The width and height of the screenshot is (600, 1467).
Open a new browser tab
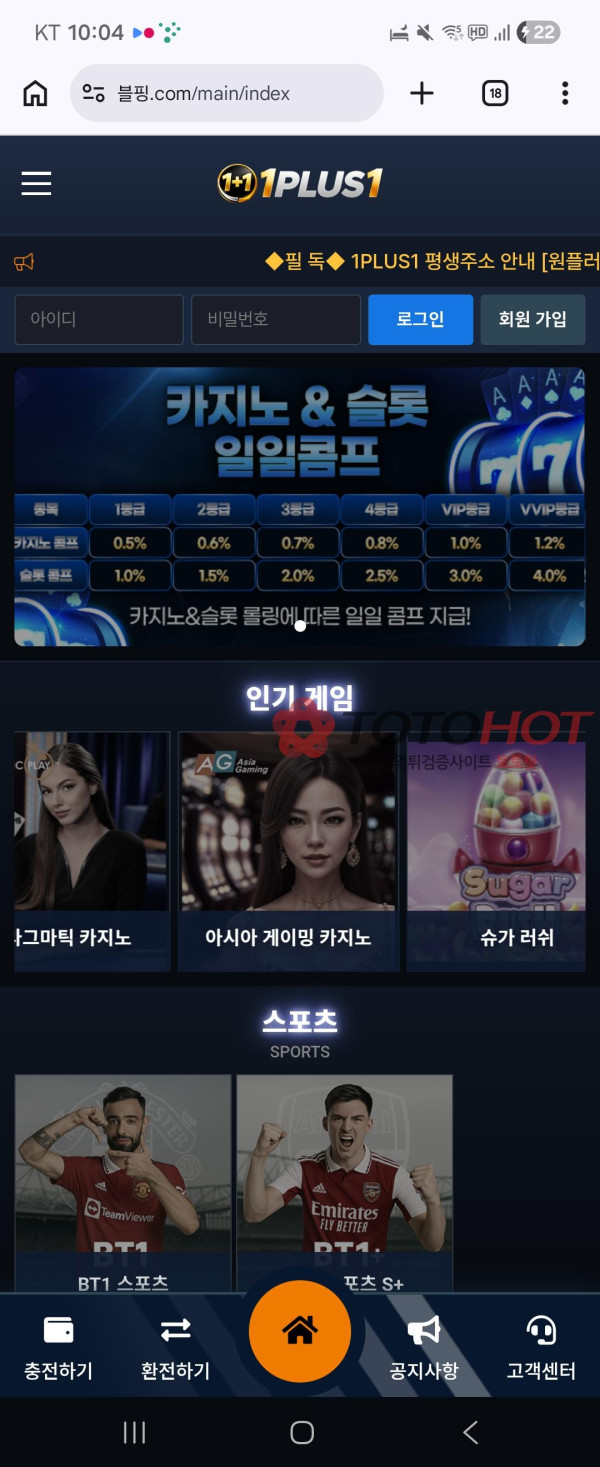tap(422, 94)
